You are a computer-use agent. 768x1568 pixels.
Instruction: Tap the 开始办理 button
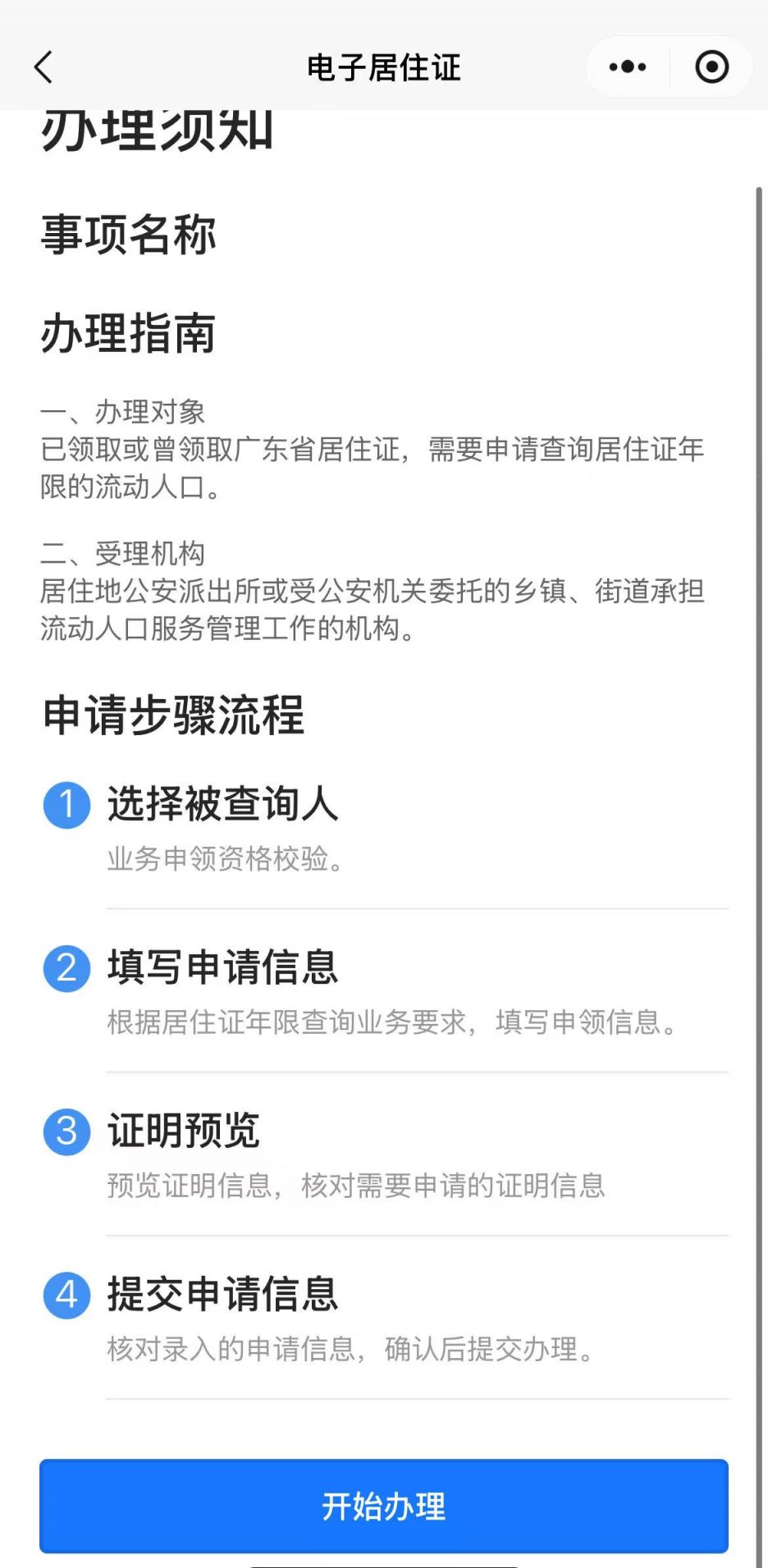(384, 1506)
